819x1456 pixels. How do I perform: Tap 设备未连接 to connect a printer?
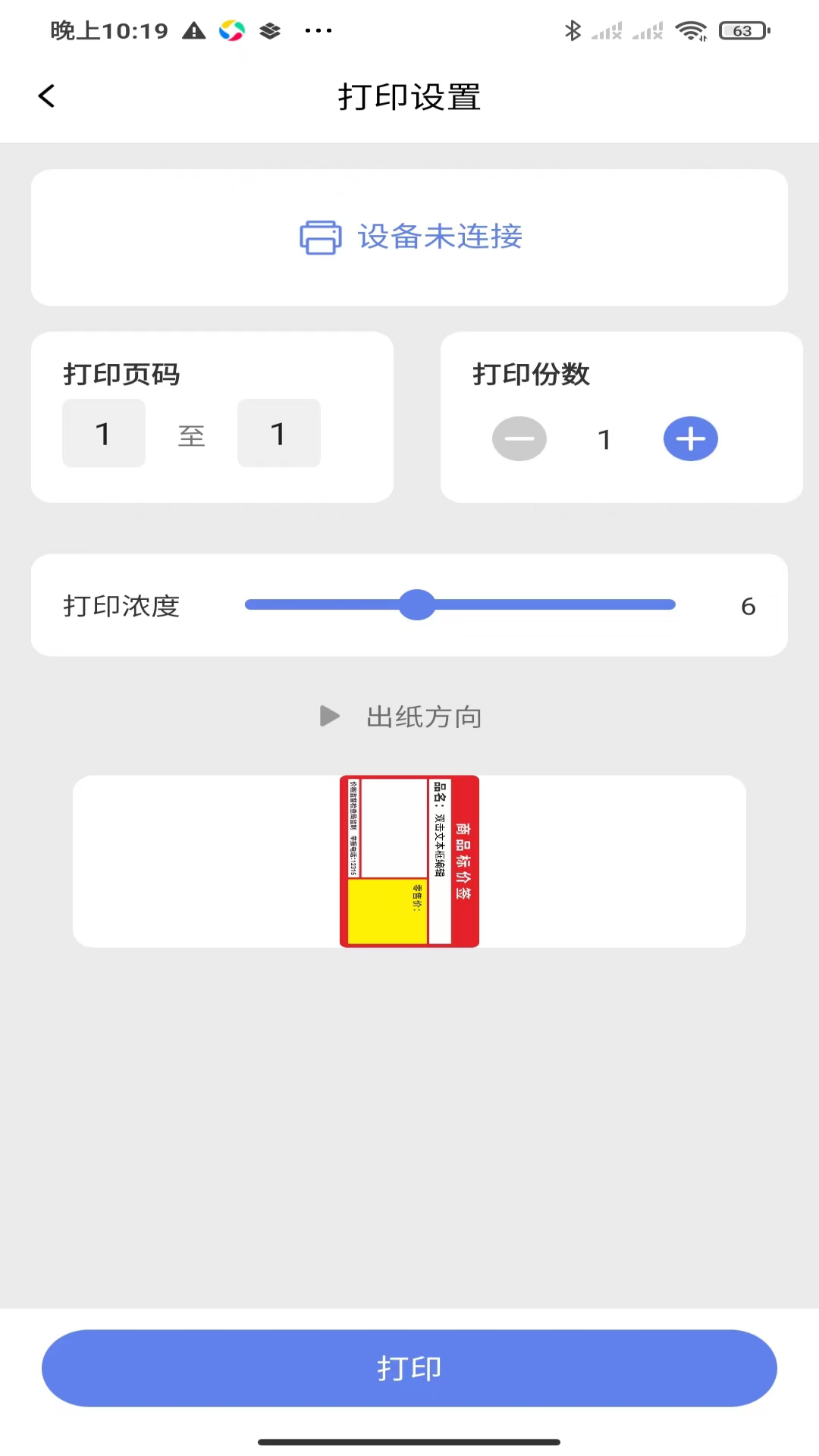tap(440, 237)
